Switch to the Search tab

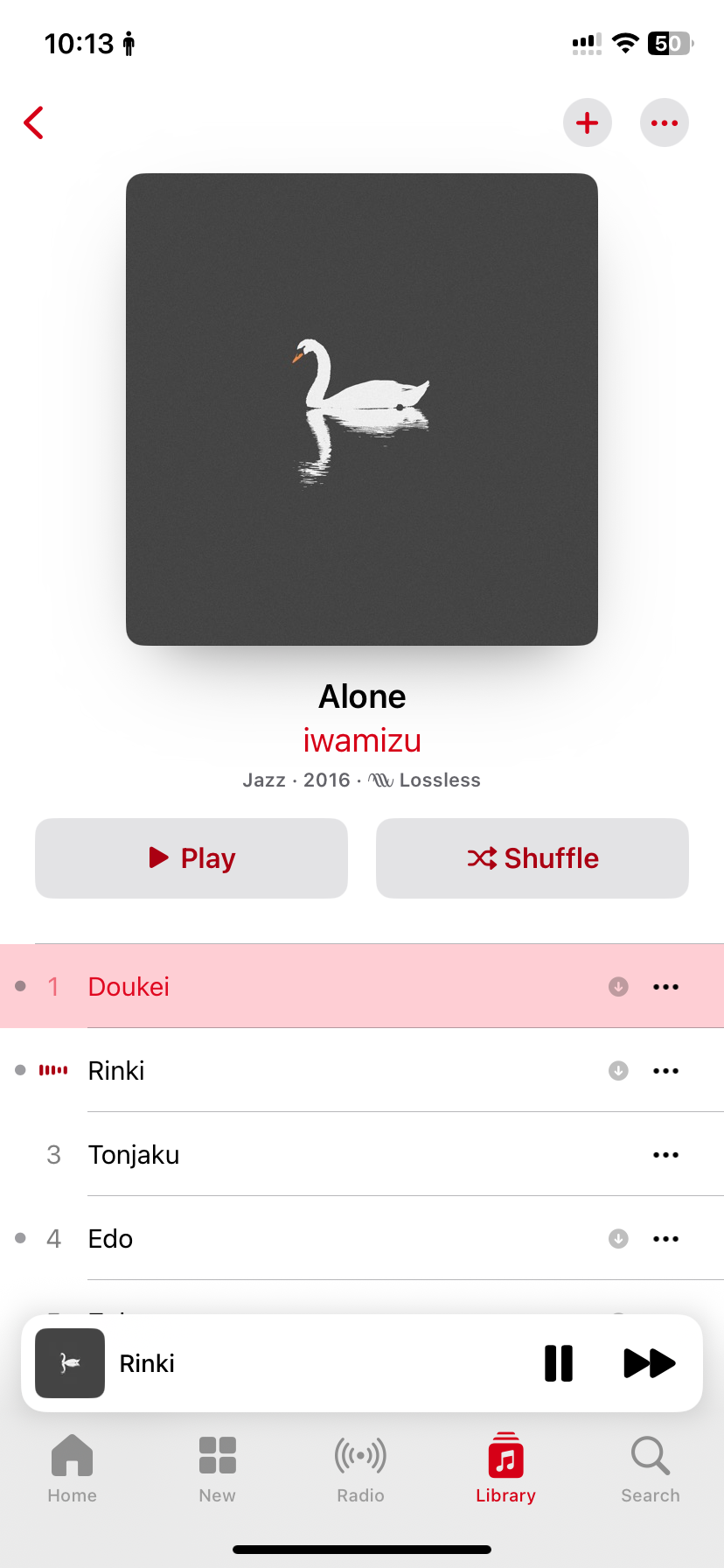[x=650, y=1469]
